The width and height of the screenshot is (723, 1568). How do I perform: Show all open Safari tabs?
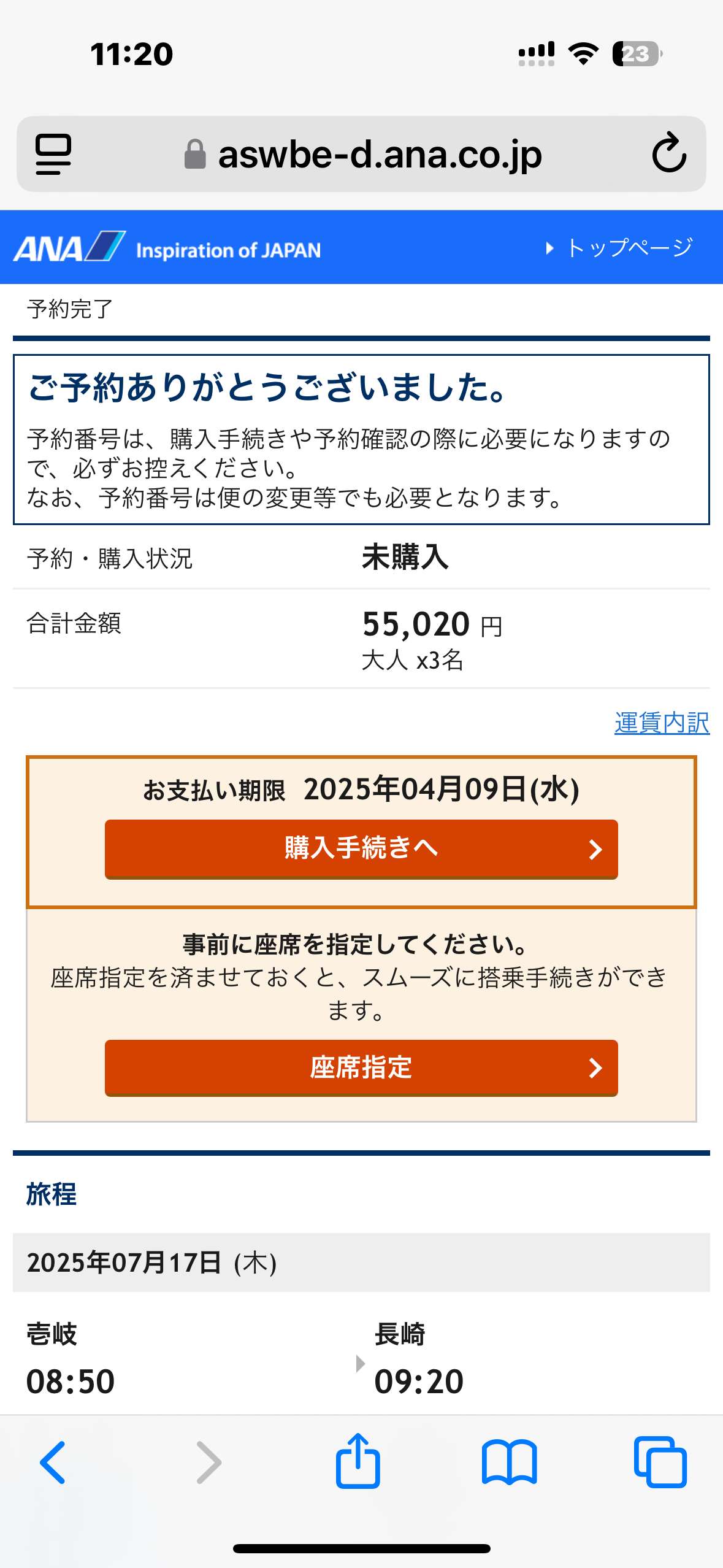[660, 1462]
